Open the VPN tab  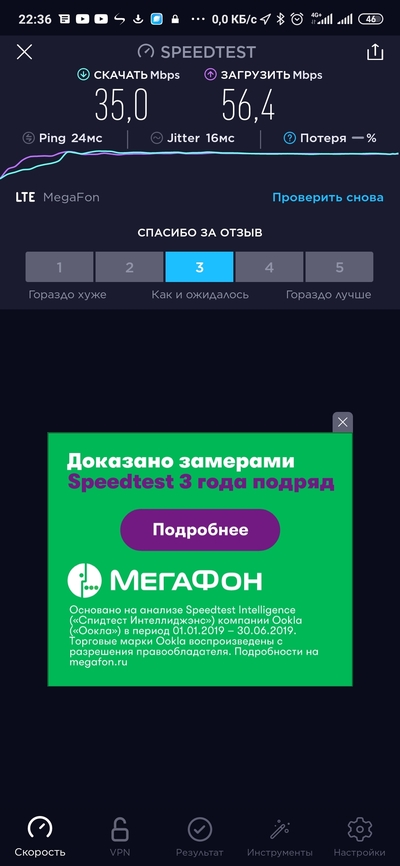tap(119, 836)
